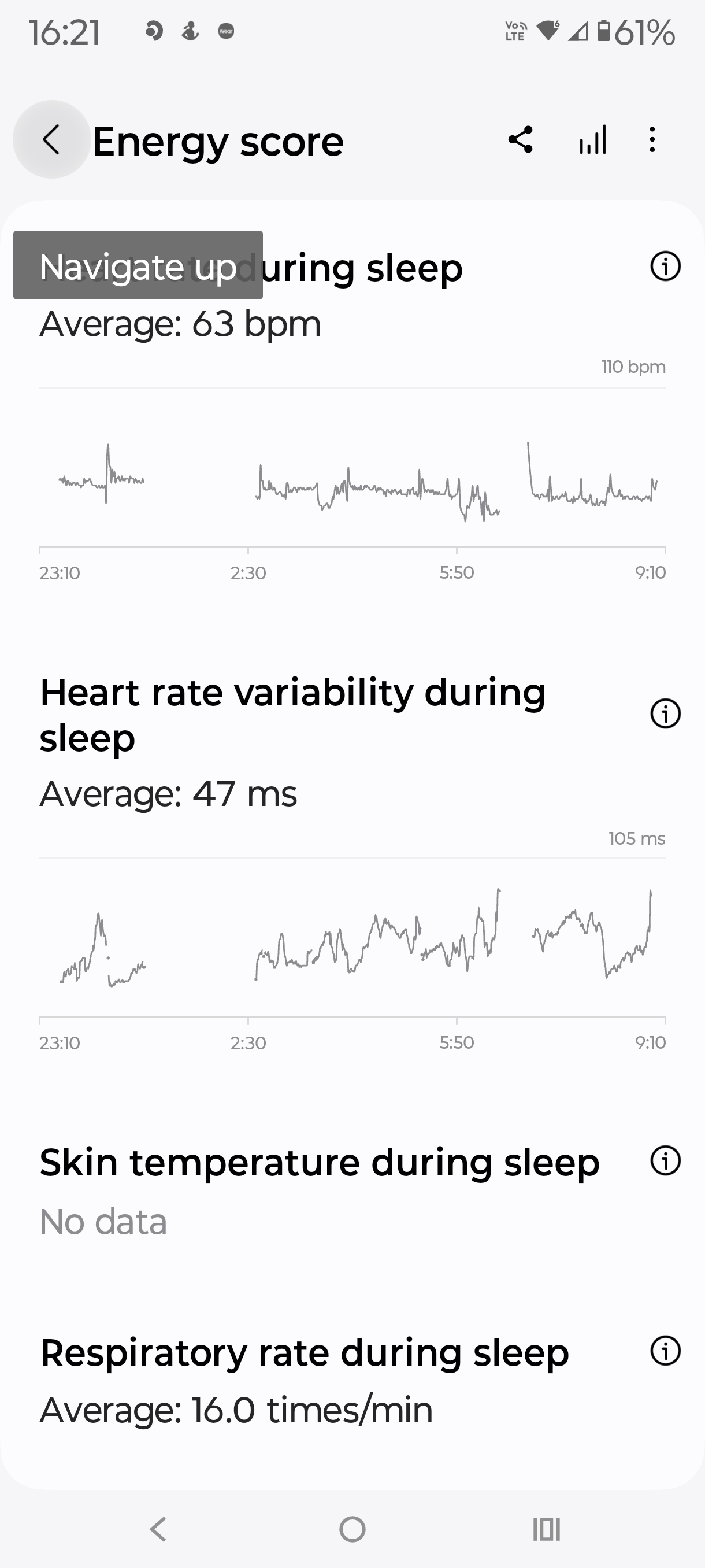Show info for heart rate variability
This screenshot has height=1568, width=705.
pos(665,713)
